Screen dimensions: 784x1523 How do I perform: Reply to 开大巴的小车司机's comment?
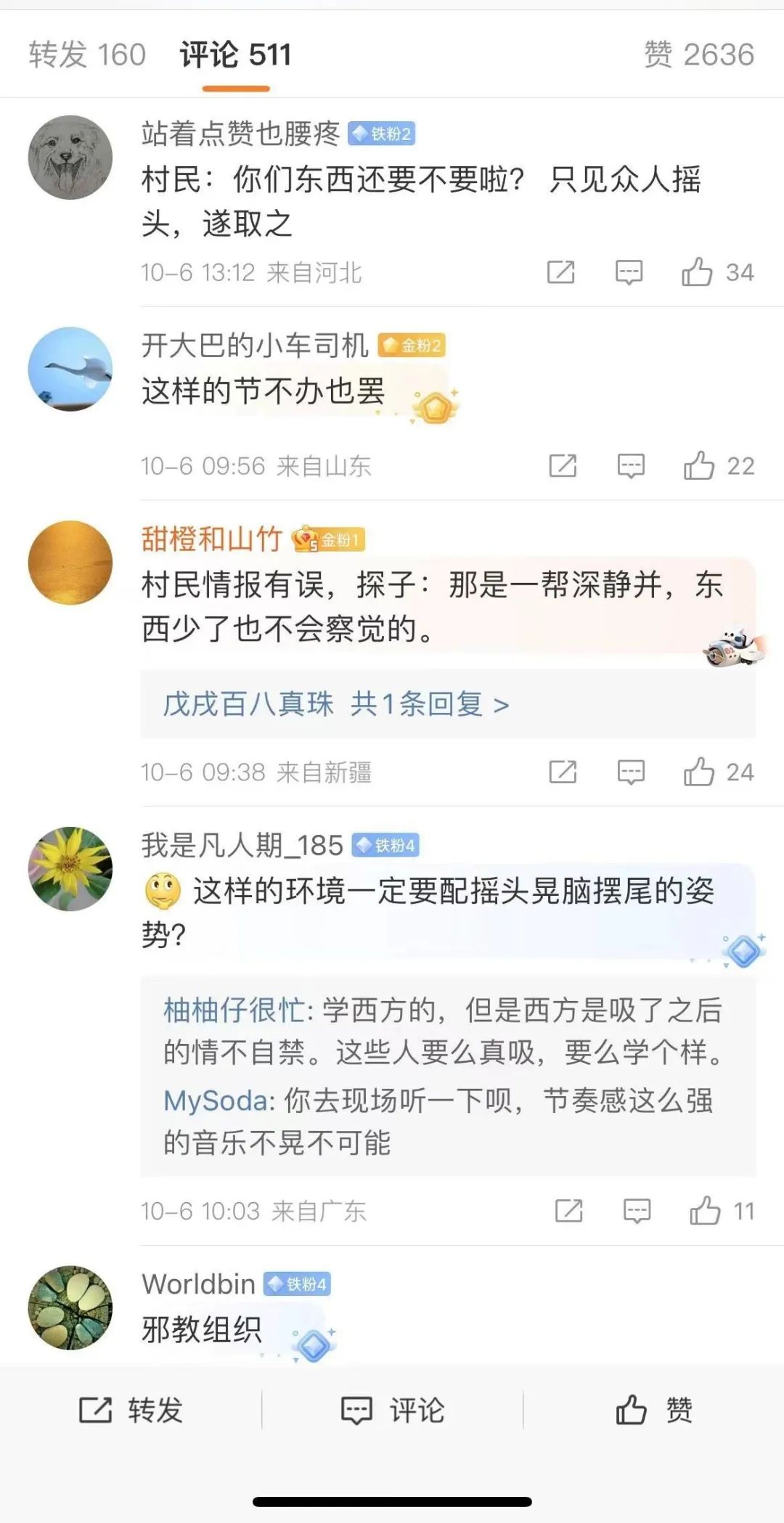(x=631, y=465)
